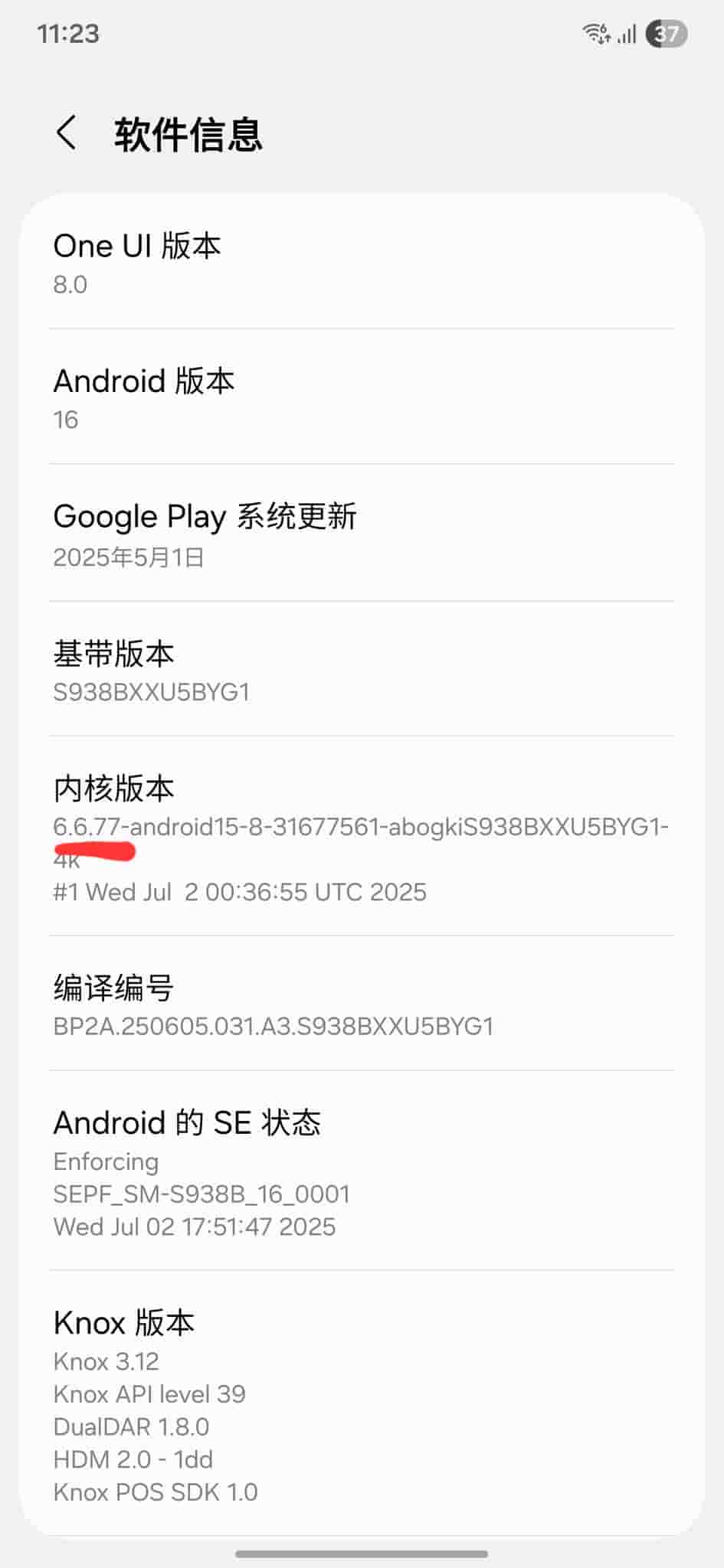Tap the Android 版本 row
The width and height of the screenshot is (724, 1568).
362,398
